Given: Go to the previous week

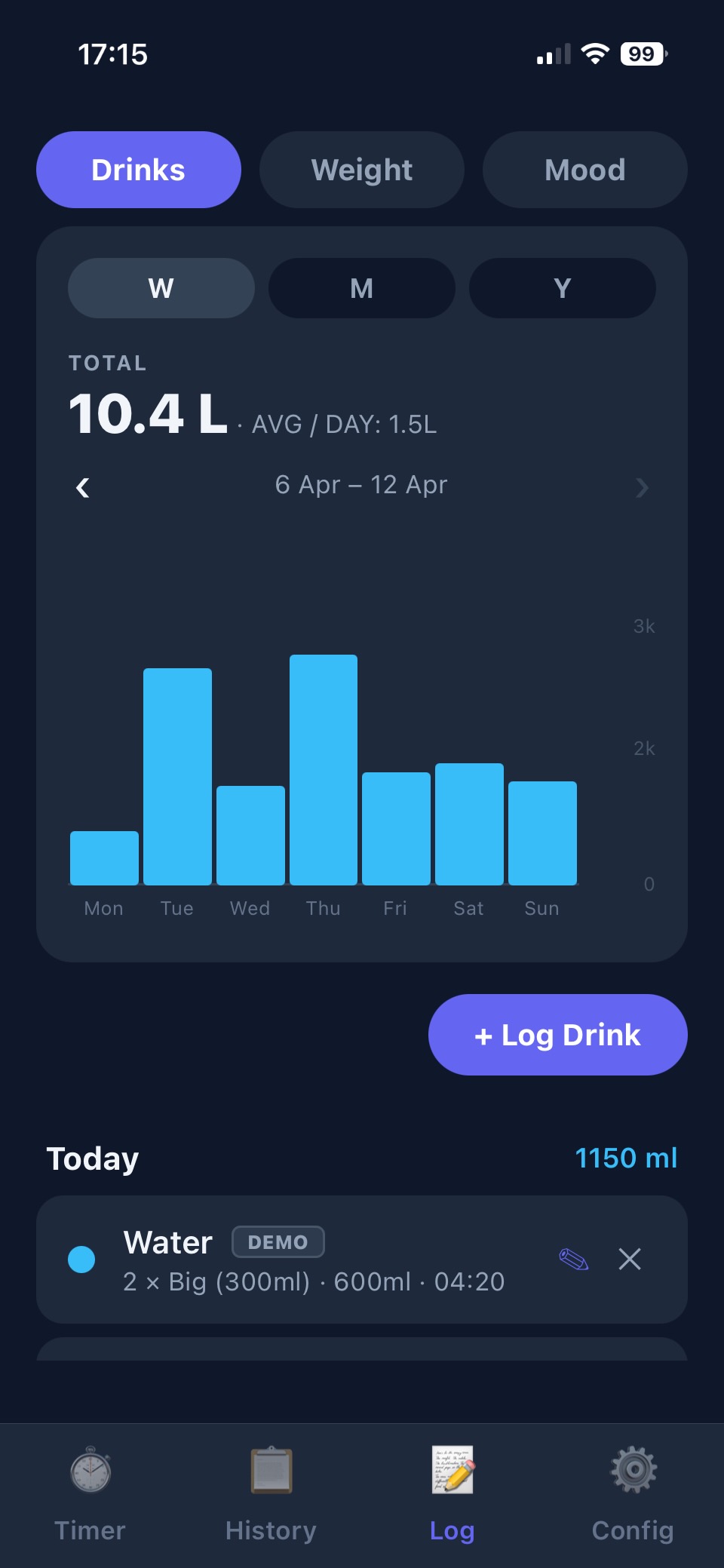Looking at the screenshot, I should pyautogui.click(x=83, y=487).
